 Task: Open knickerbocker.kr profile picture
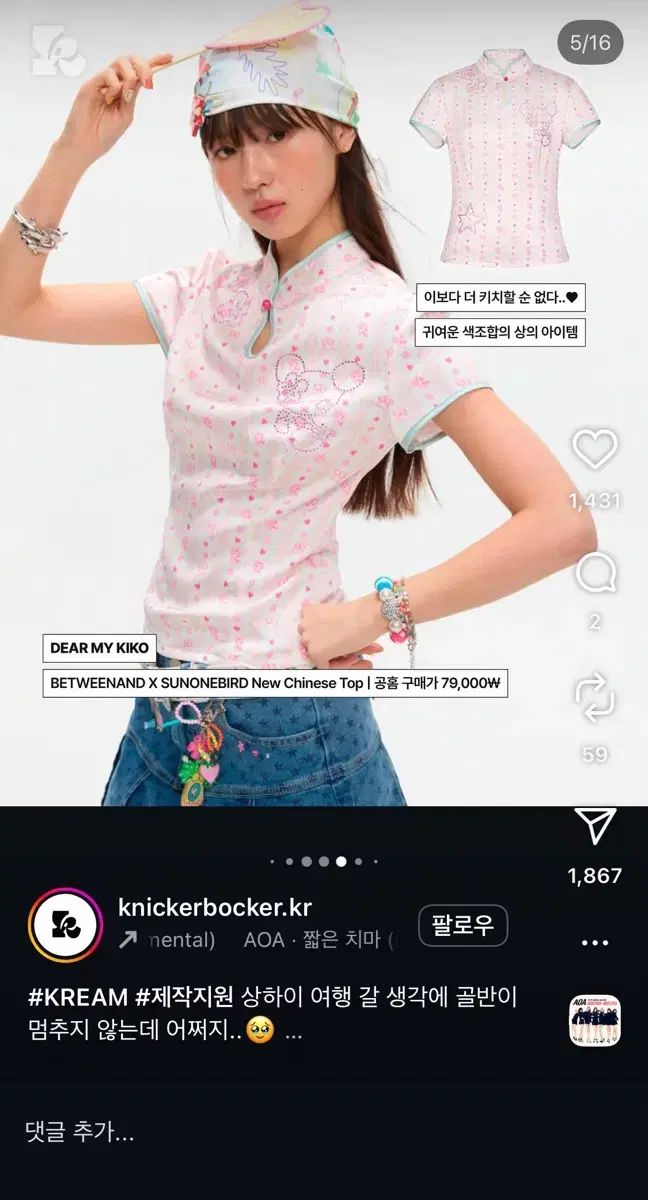coord(66,925)
